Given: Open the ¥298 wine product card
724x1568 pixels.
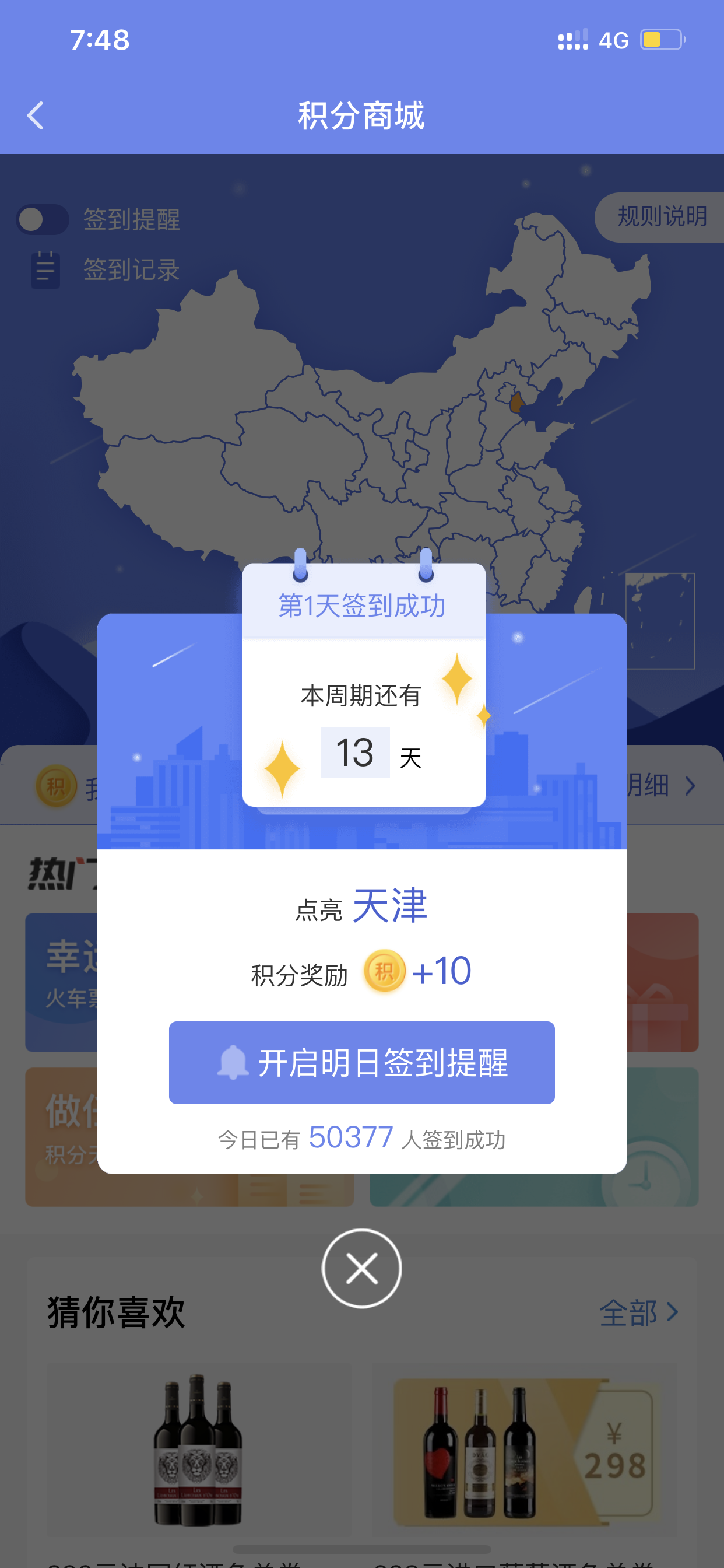Looking at the screenshot, I should 525,1461.
